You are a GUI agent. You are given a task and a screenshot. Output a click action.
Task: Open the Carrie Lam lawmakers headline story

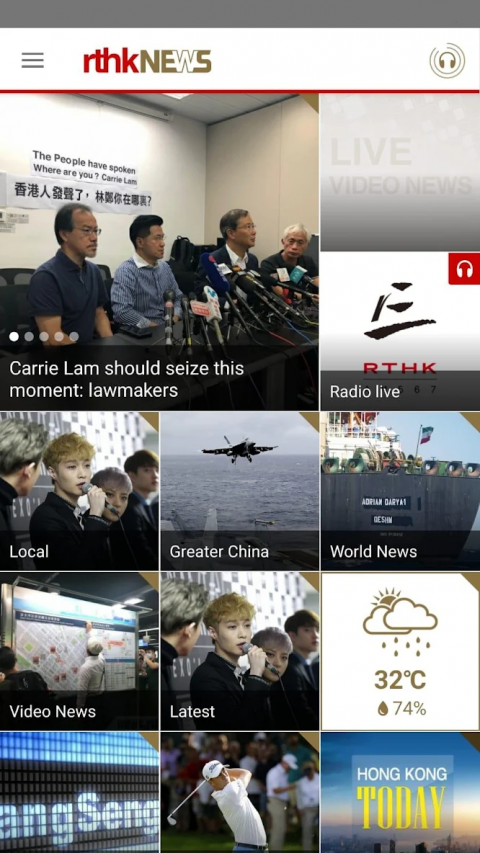[x=159, y=252]
